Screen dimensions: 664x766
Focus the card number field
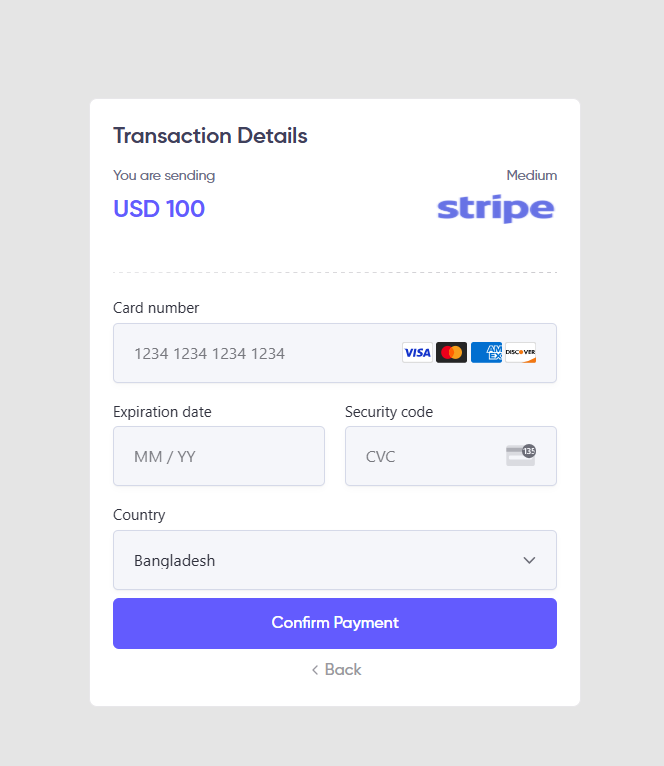pyautogui.click(x=260, y=353)
